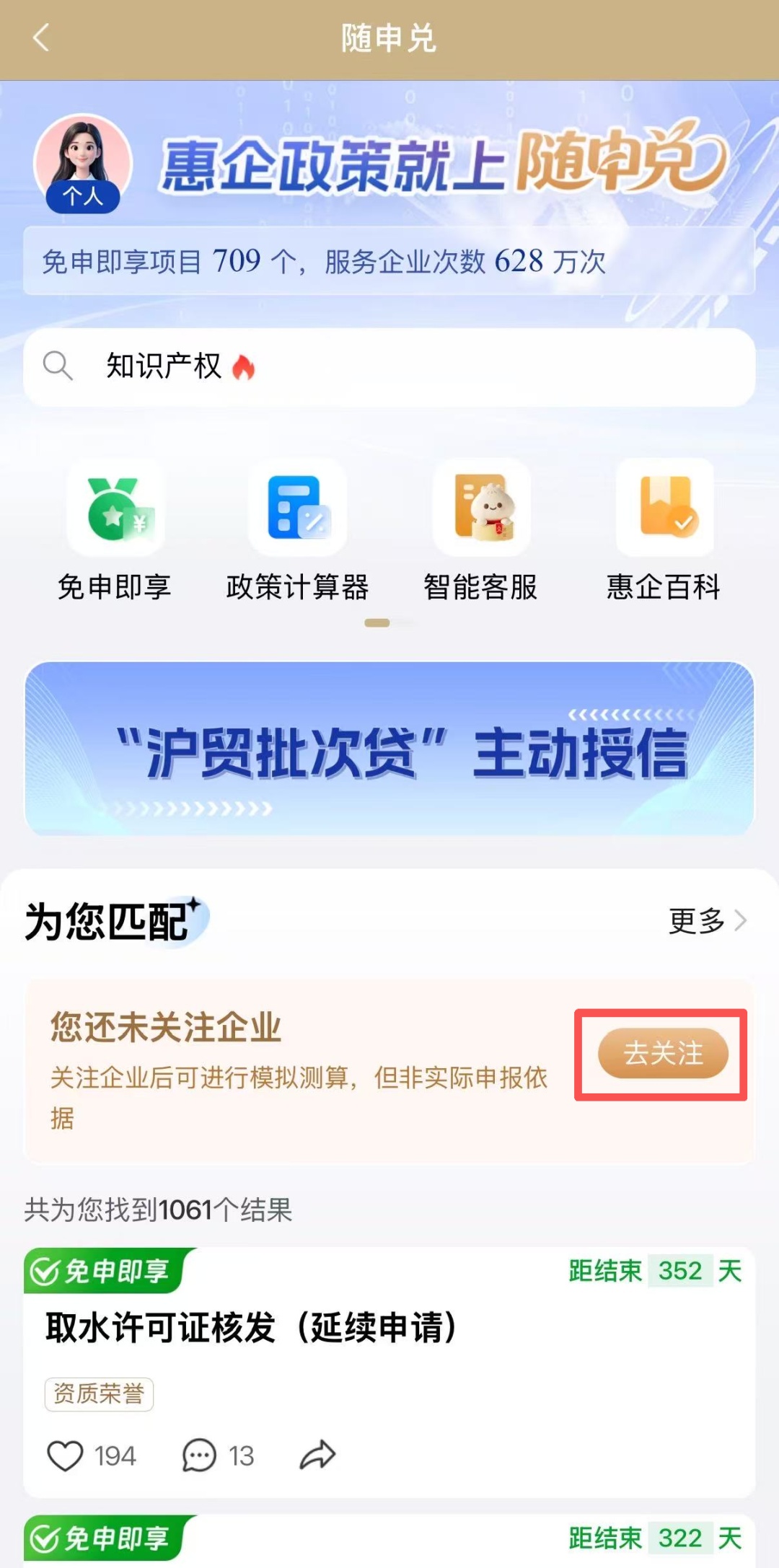The height and width of the screenshot is (1568, 779).
Task: Open the 个人 profile avatar
Action: tap(82, 164)
